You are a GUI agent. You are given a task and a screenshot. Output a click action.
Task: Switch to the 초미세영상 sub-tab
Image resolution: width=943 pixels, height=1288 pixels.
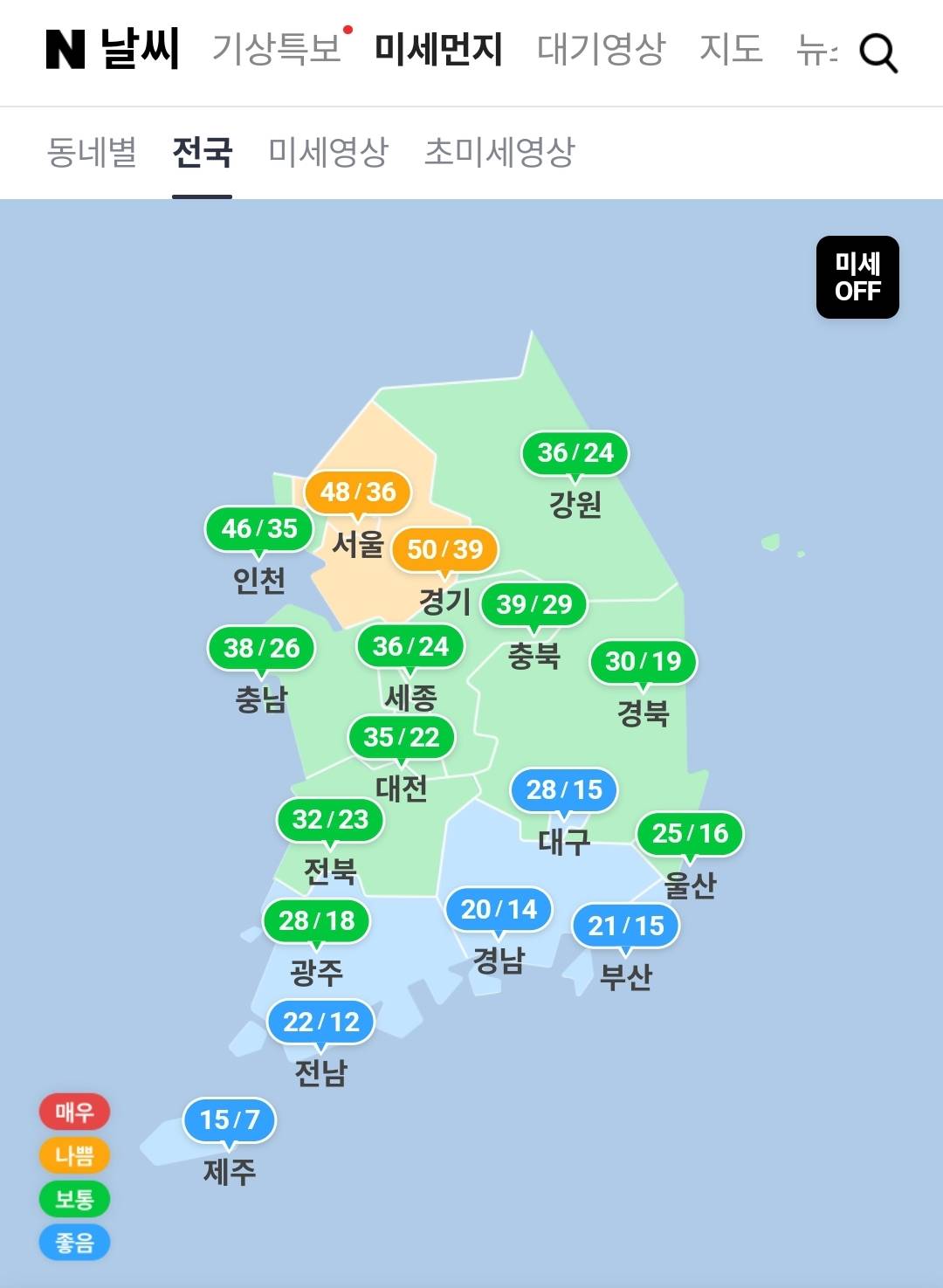coord(499,153)
